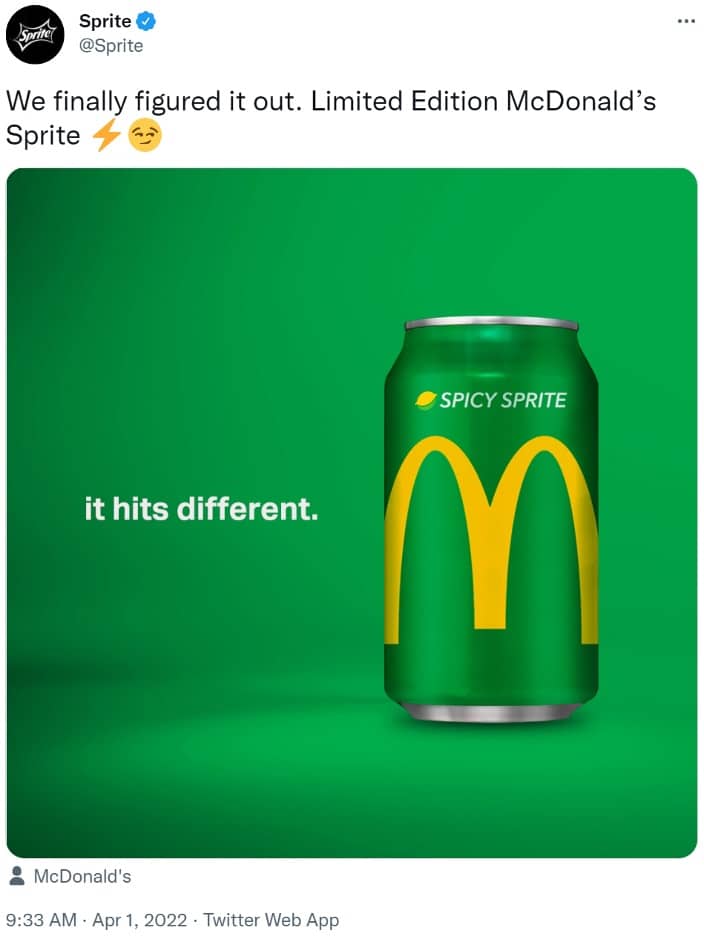Tap the Twitter Web App source link
Screen dimensions: 704x936
271,920
